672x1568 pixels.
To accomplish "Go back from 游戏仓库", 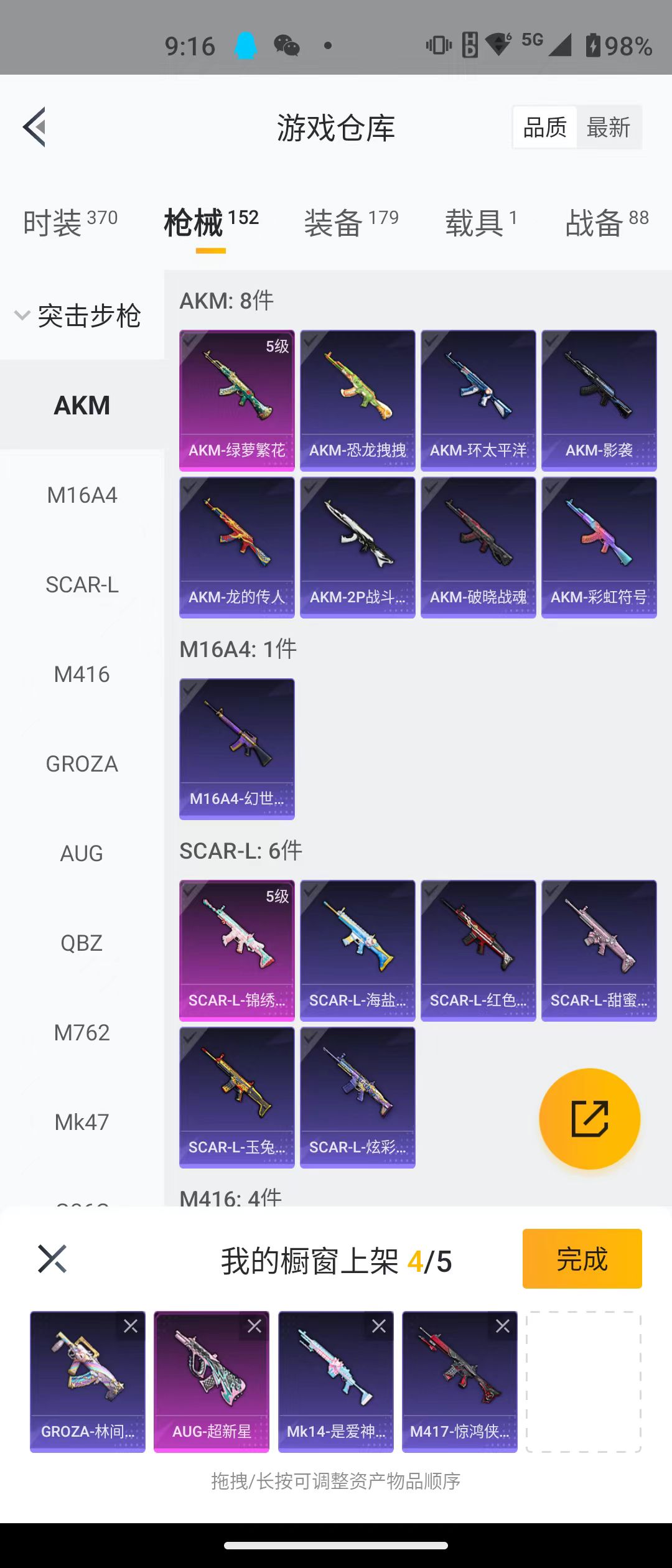I will coord(35,127).
